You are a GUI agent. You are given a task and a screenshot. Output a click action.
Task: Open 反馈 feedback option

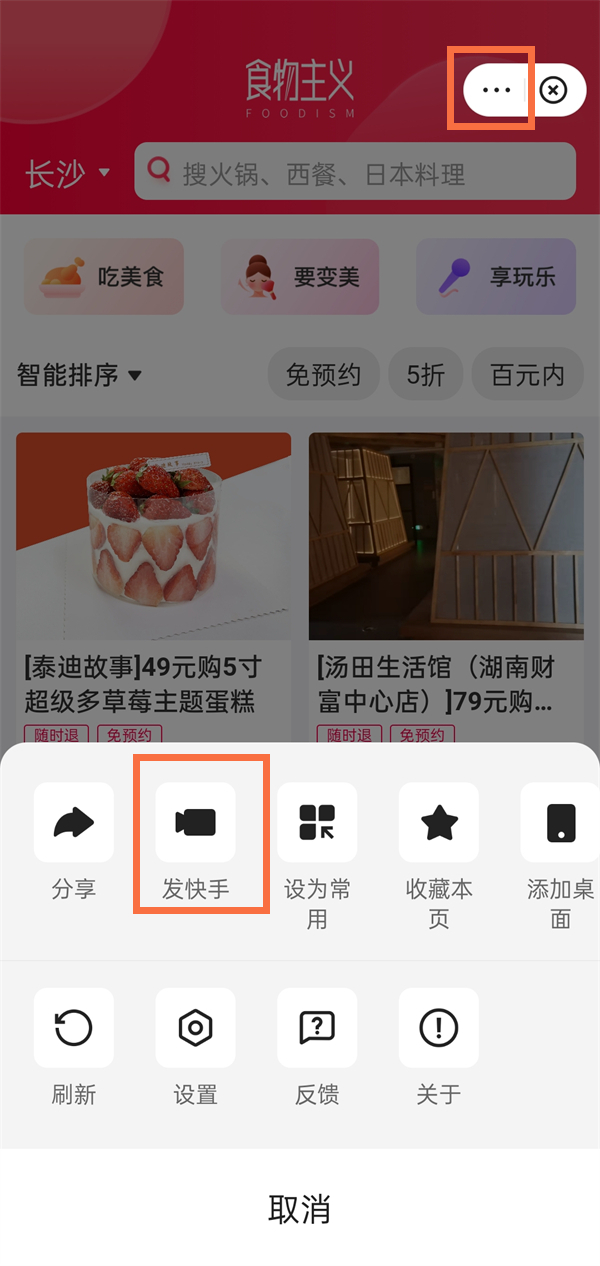point(317,1028)
